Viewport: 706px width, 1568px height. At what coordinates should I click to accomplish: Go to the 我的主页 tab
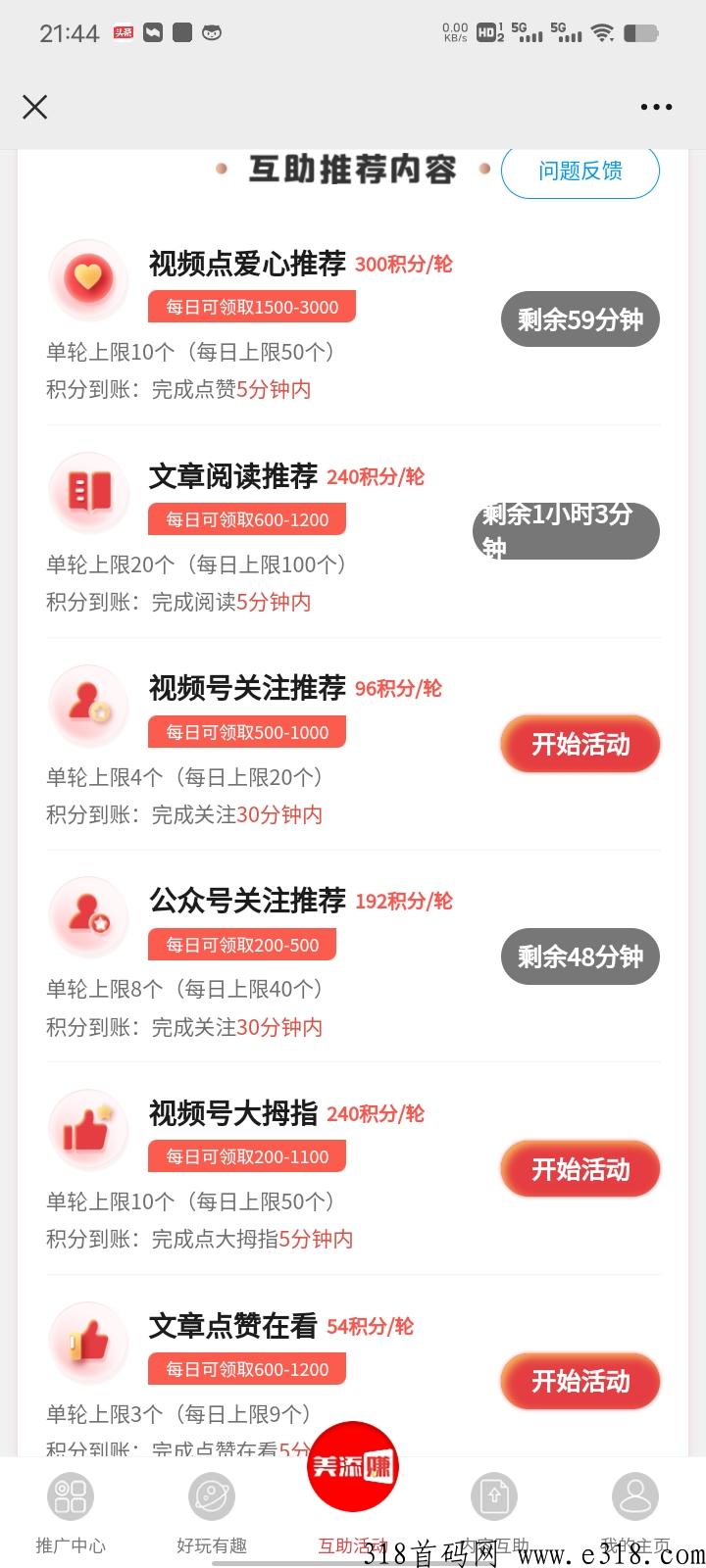tap(635, 1512)
